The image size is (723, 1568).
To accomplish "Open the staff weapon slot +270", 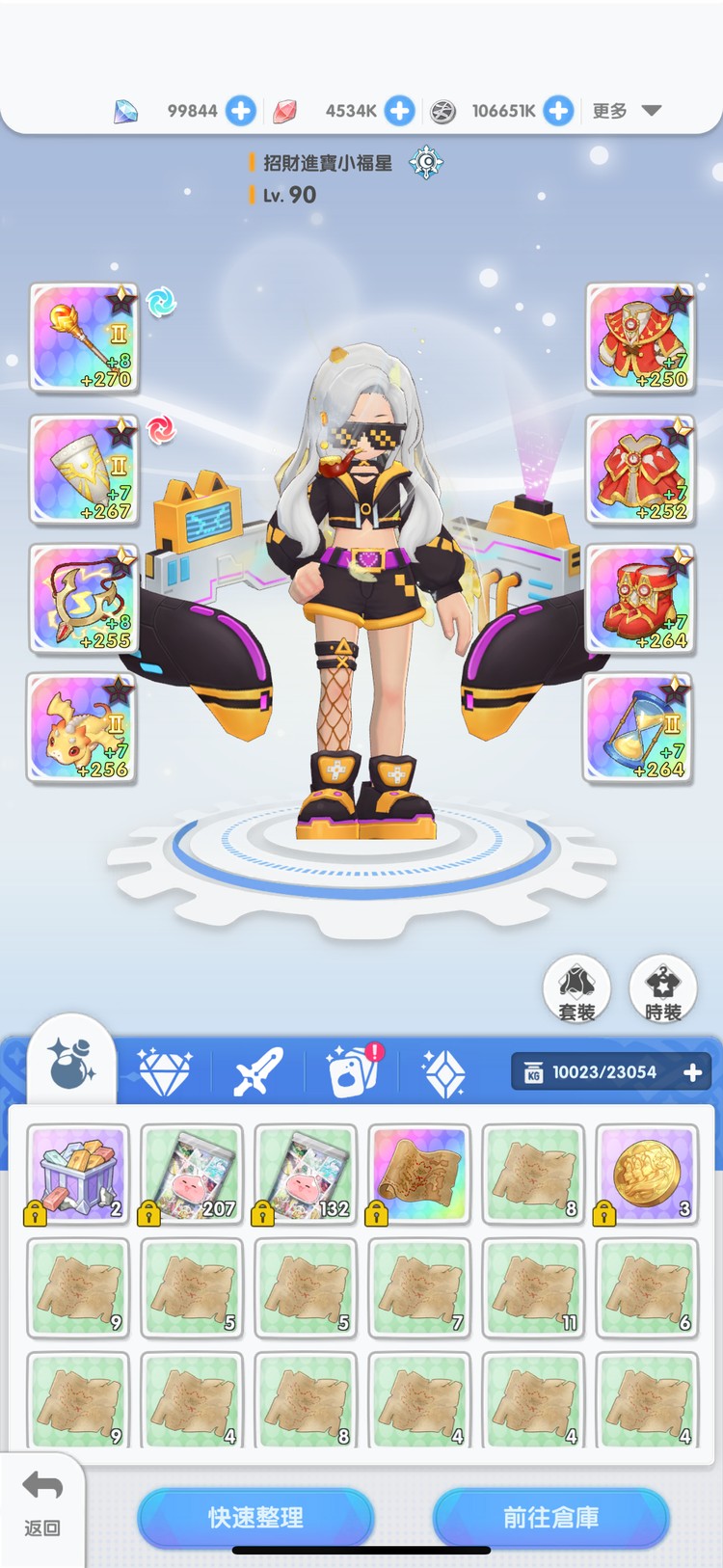I will (84, 338).
